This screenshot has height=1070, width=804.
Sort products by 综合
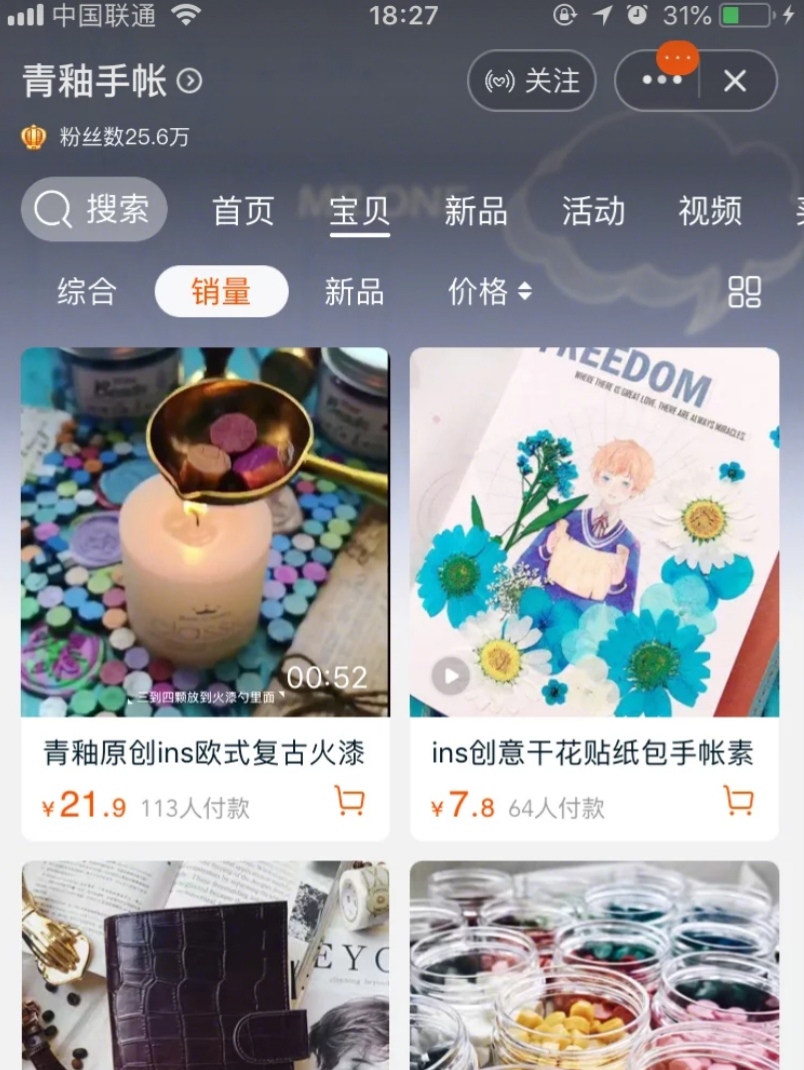(87, 292)
